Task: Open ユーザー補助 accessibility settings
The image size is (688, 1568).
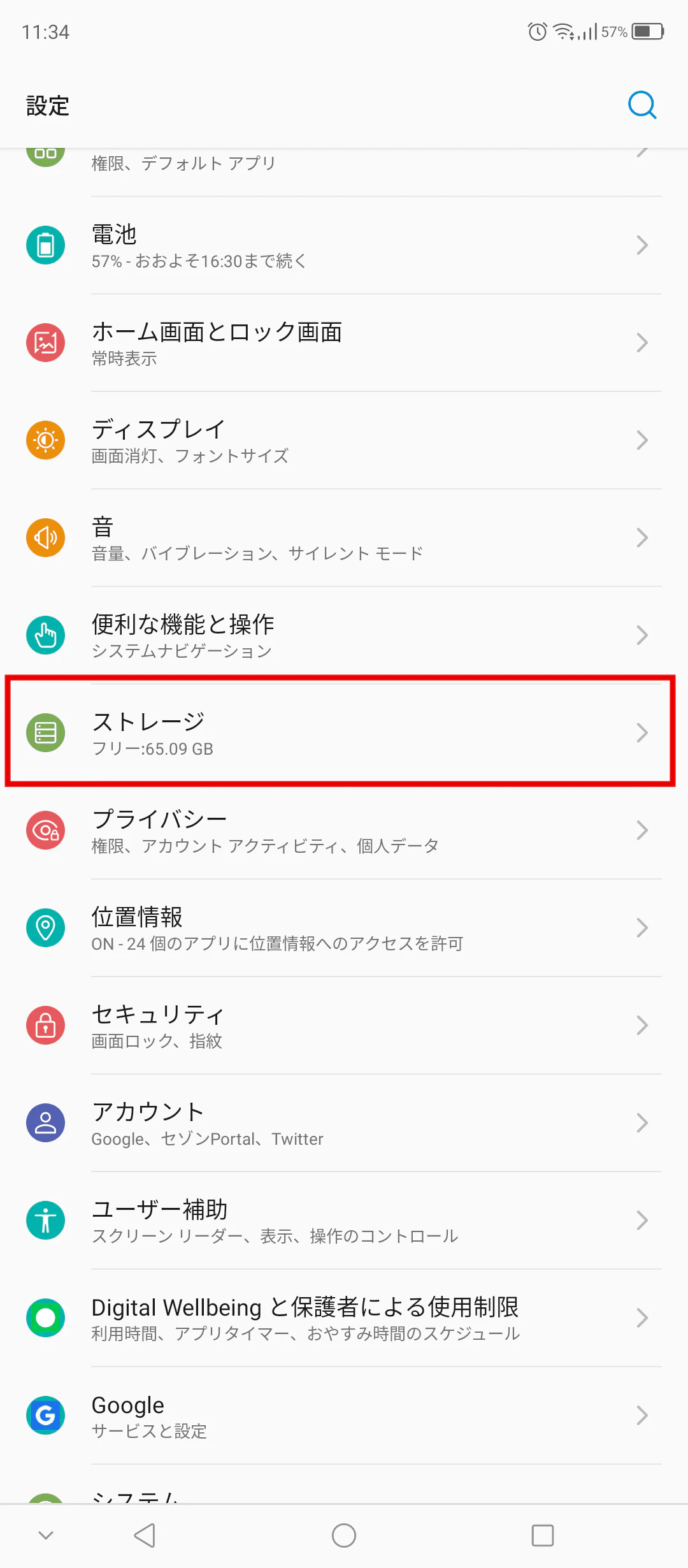Action: [x=344, y=1221]
